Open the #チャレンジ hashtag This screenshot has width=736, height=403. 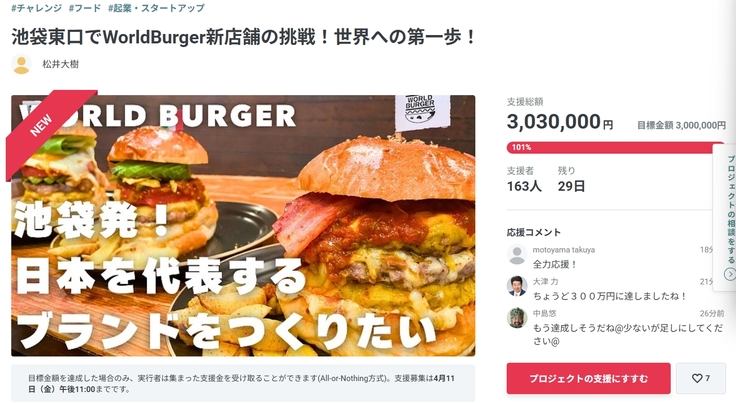(x=36, y=8)
